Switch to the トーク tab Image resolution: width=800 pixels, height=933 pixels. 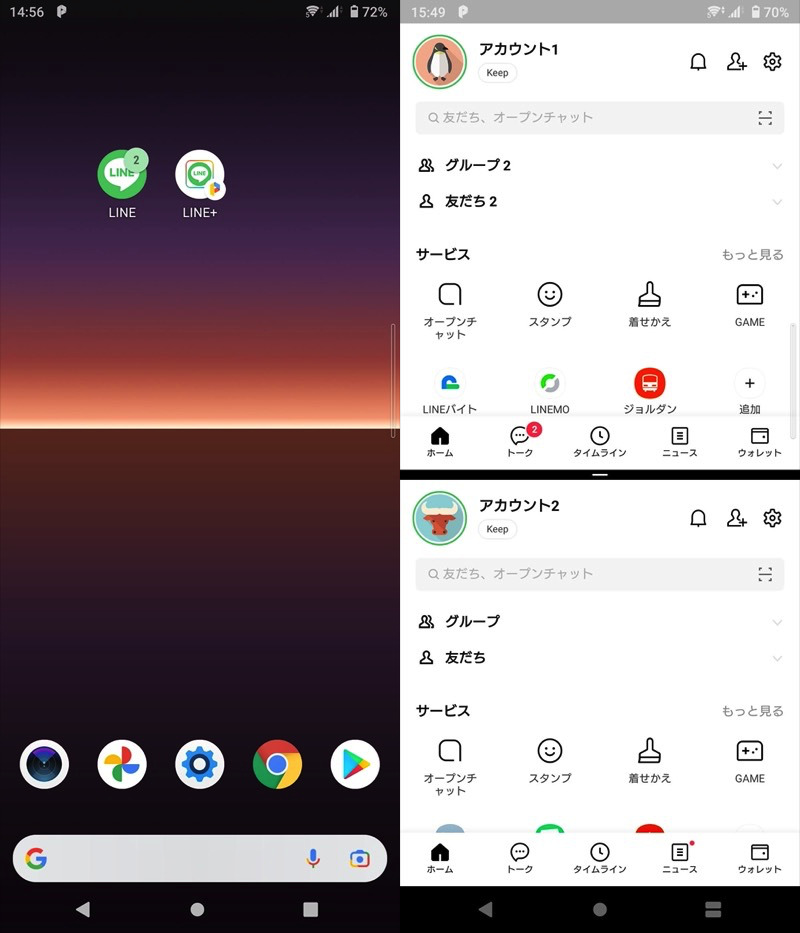(519, 442)
